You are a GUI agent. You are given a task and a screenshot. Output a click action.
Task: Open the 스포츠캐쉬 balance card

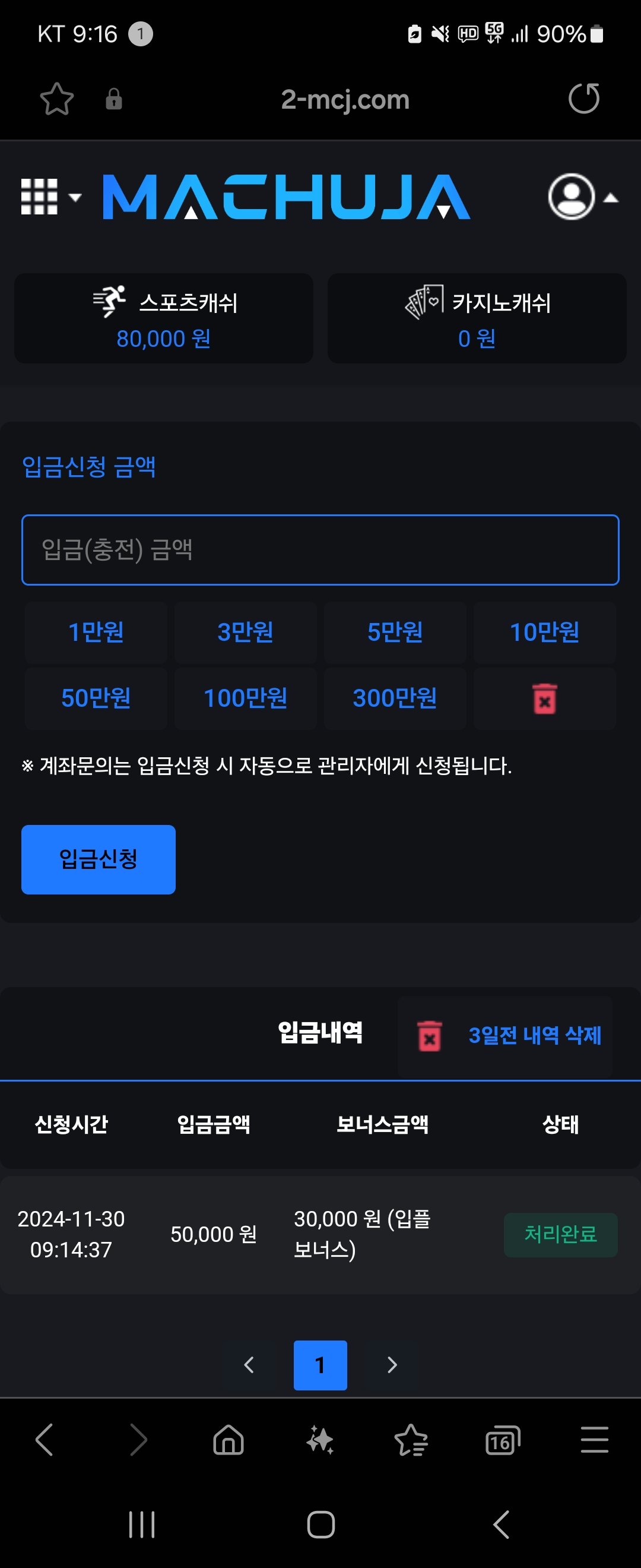(164, 318)
